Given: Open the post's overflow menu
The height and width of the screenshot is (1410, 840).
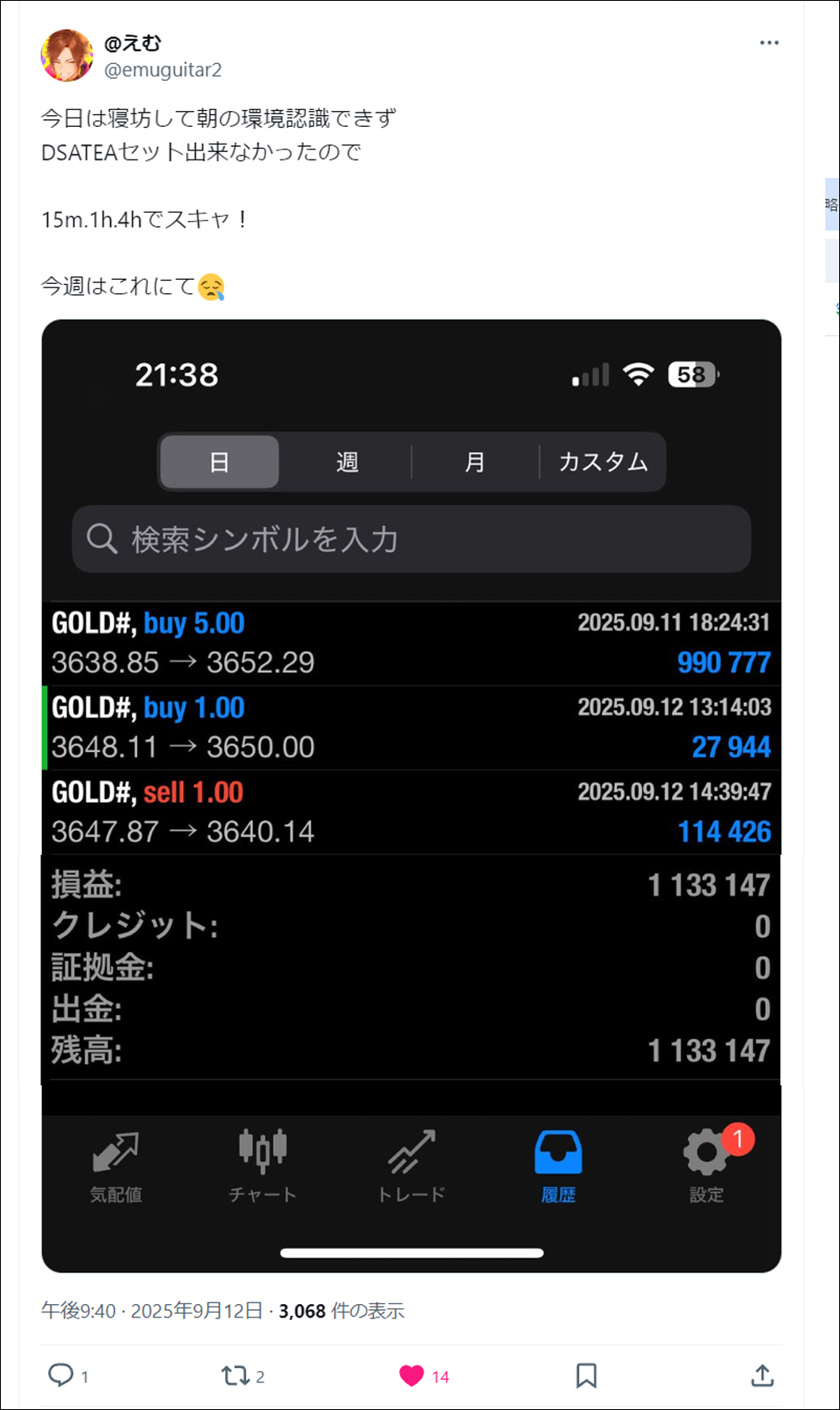Looking at the screenshot, I should tap(769, 43).
